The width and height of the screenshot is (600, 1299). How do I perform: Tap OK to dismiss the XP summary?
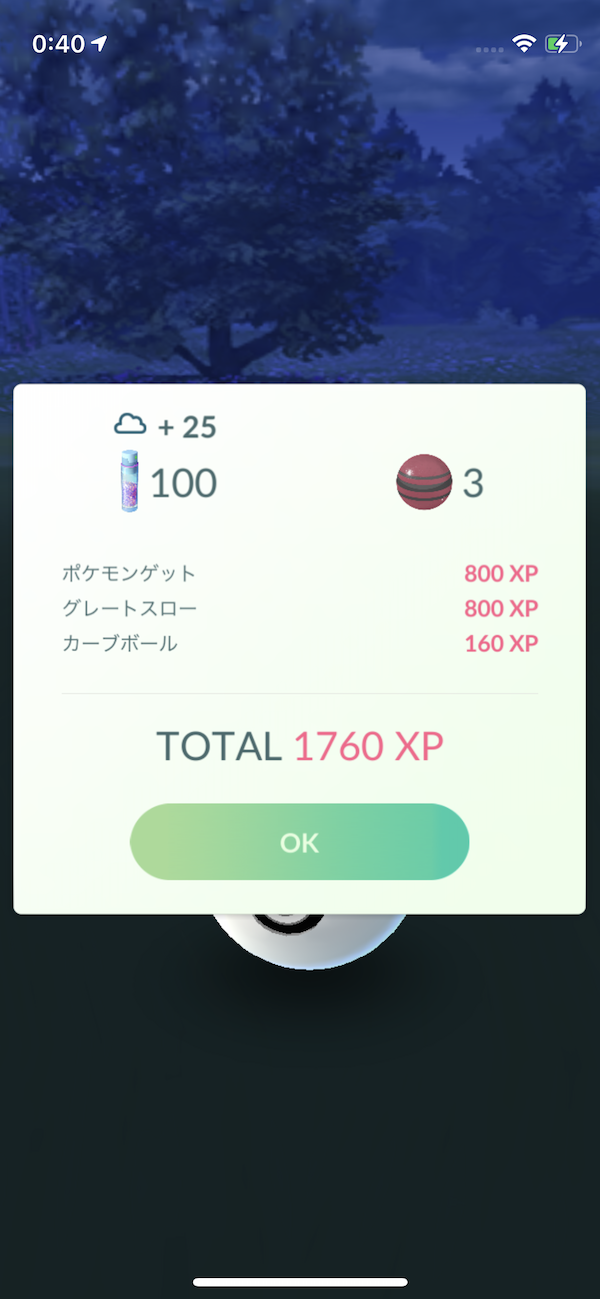tap(299, 842)
